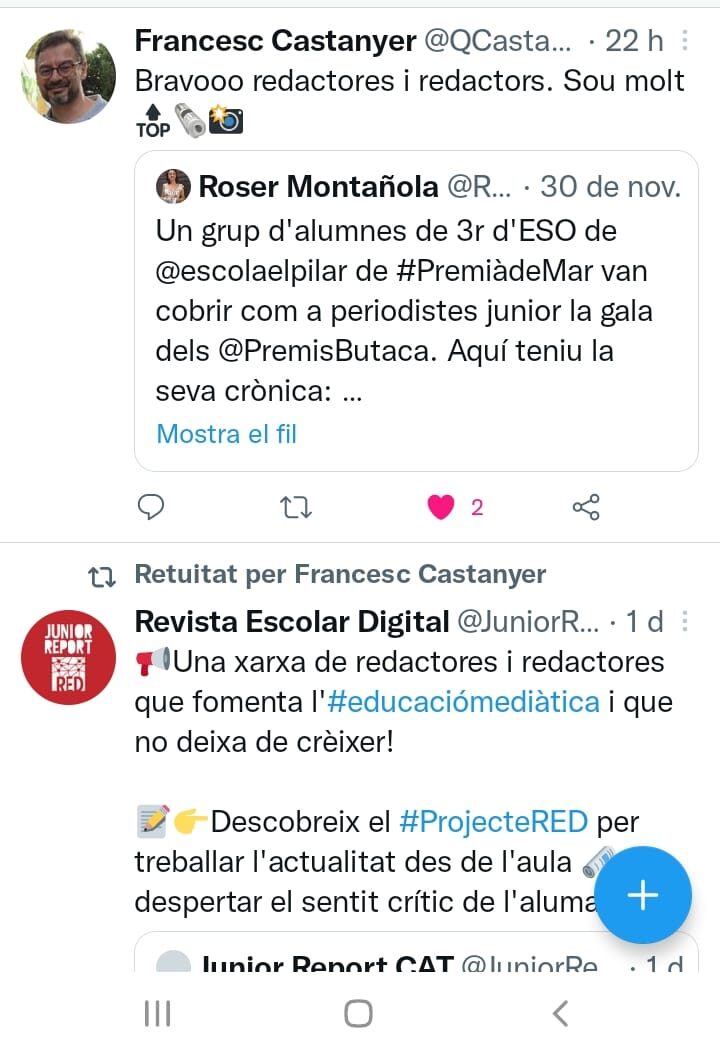This screenshot has height=1056, width=720.
Task: Unlike Francesc Castanyer's tweet
Action: pyautogui.click(x=441, y=508)
